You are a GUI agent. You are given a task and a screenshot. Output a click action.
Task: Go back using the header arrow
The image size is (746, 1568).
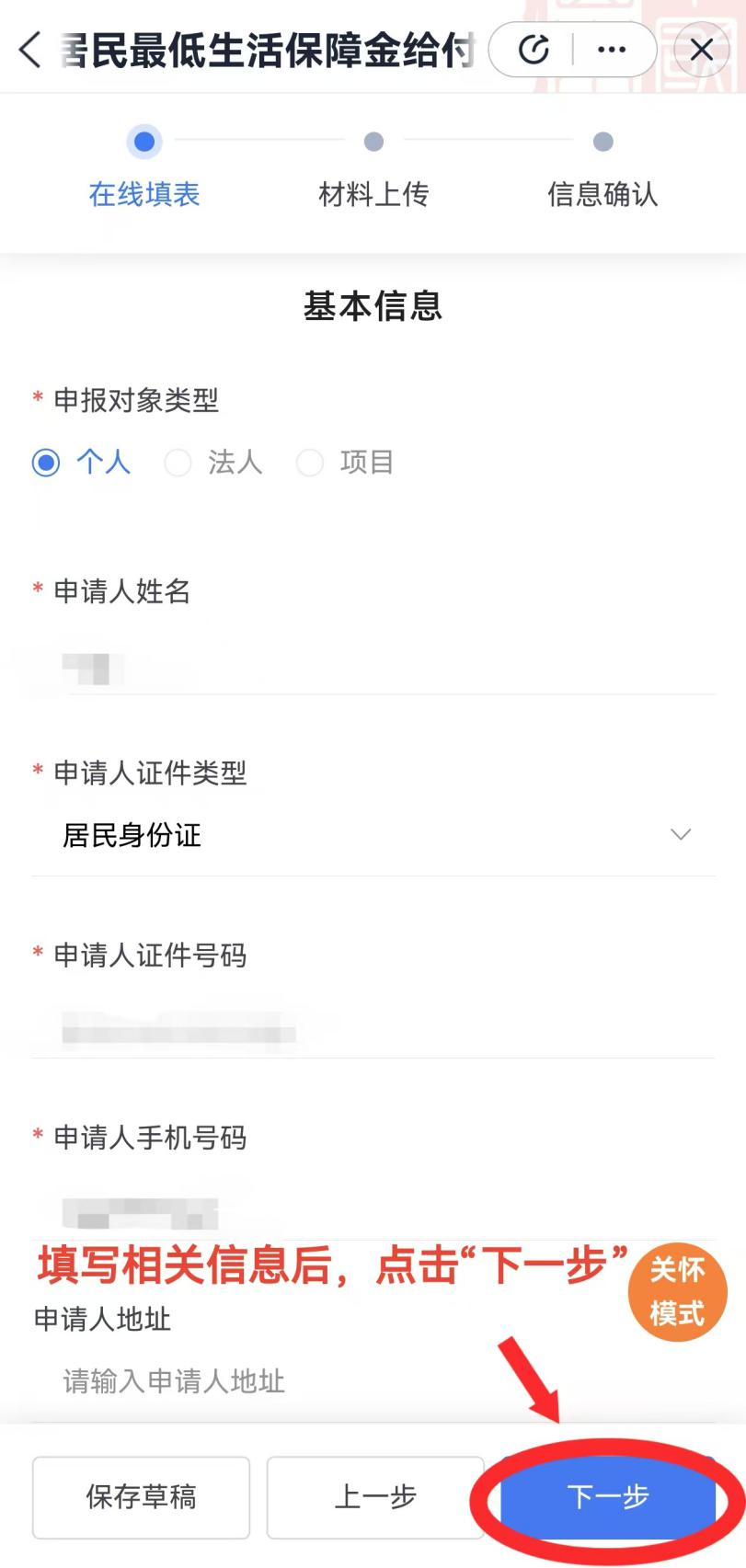[x=30, y=50]
